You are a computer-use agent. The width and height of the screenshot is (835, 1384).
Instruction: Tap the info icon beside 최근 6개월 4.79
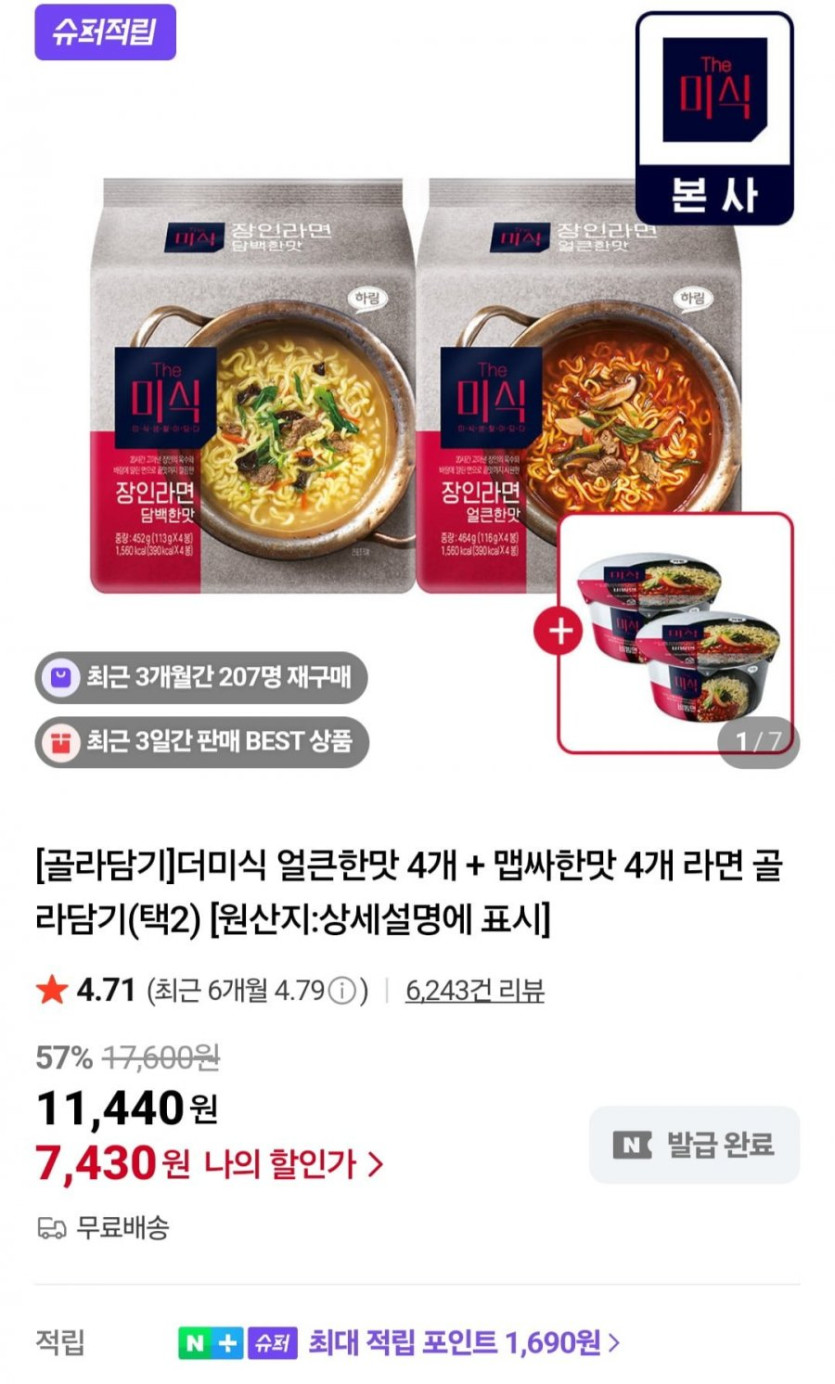point(342,991)
